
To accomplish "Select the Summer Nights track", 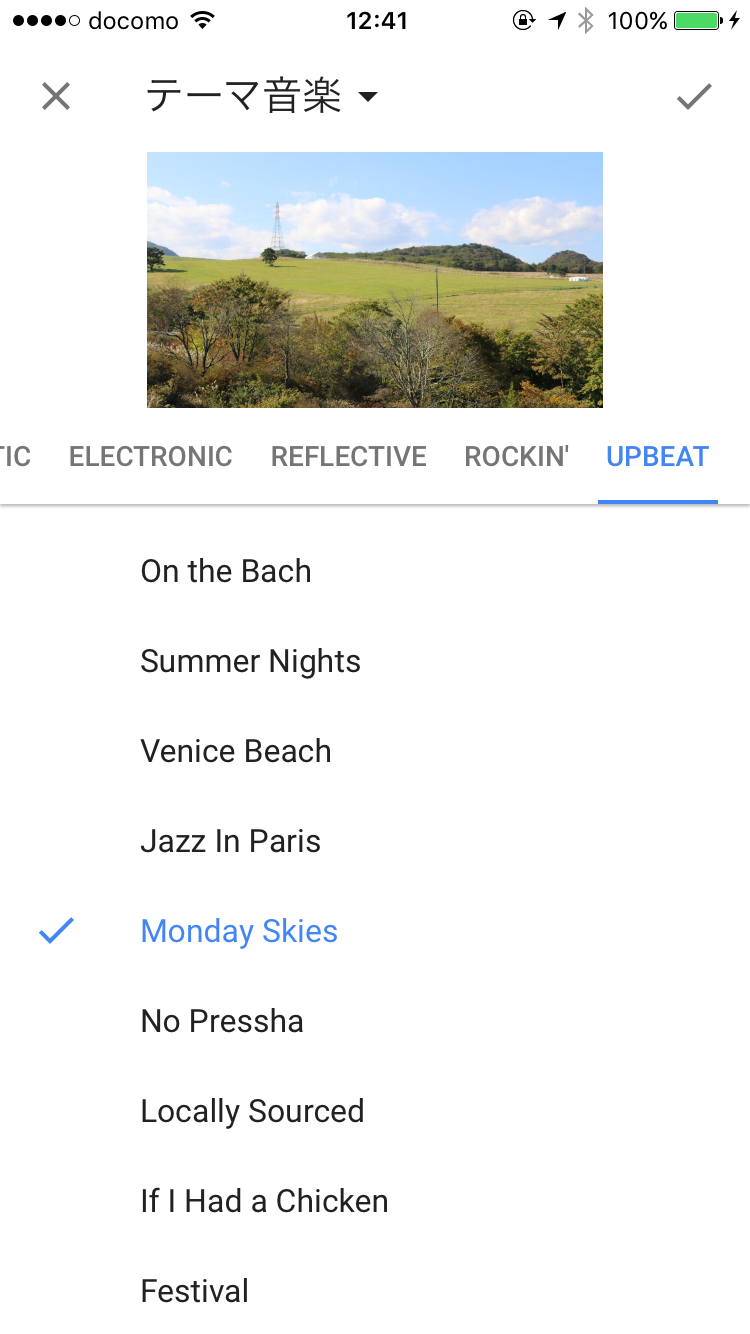I will (x=250, y=661).
